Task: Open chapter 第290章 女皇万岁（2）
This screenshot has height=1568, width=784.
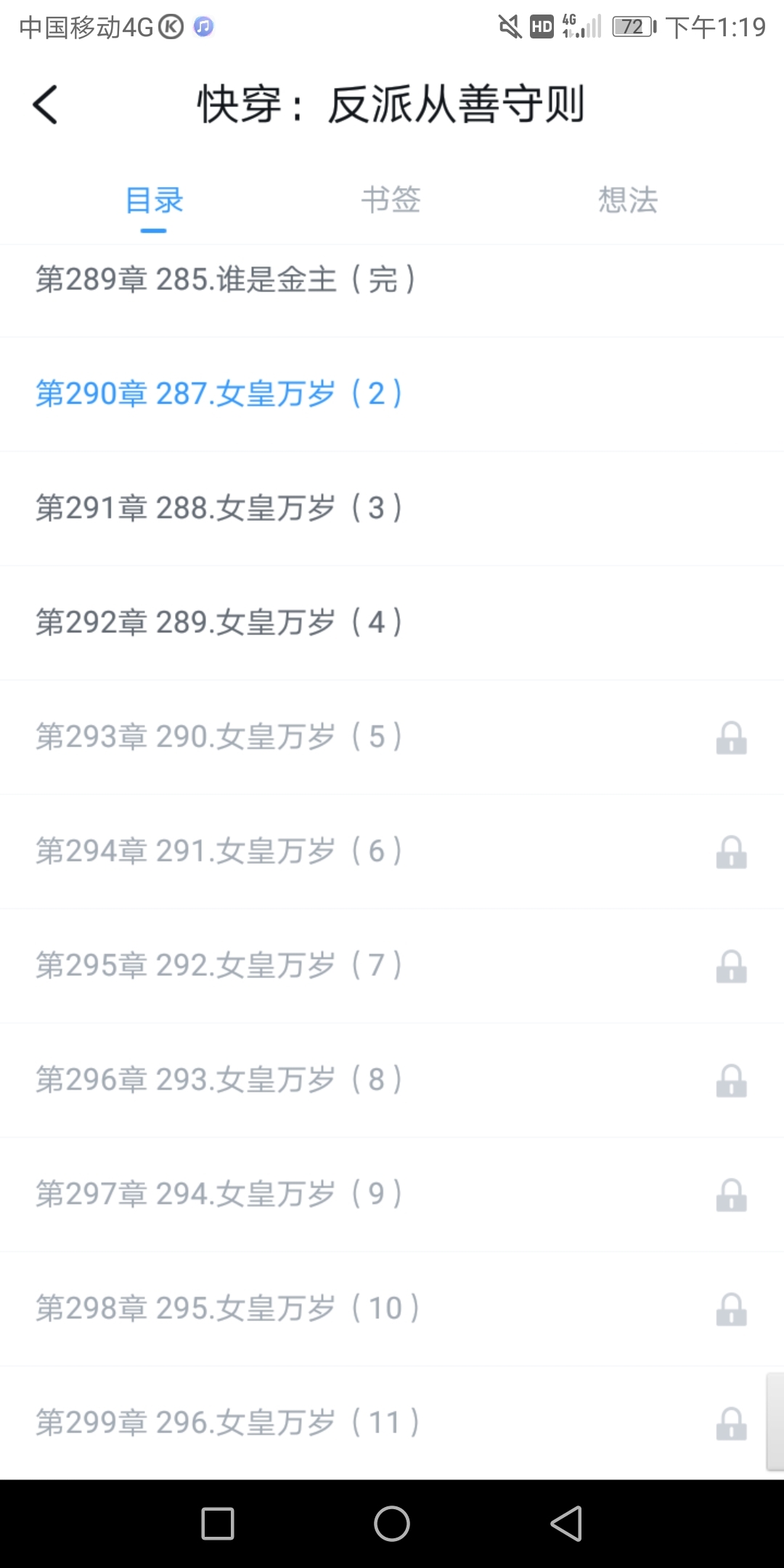Action: pyautogui.click(x=392, y=394)
